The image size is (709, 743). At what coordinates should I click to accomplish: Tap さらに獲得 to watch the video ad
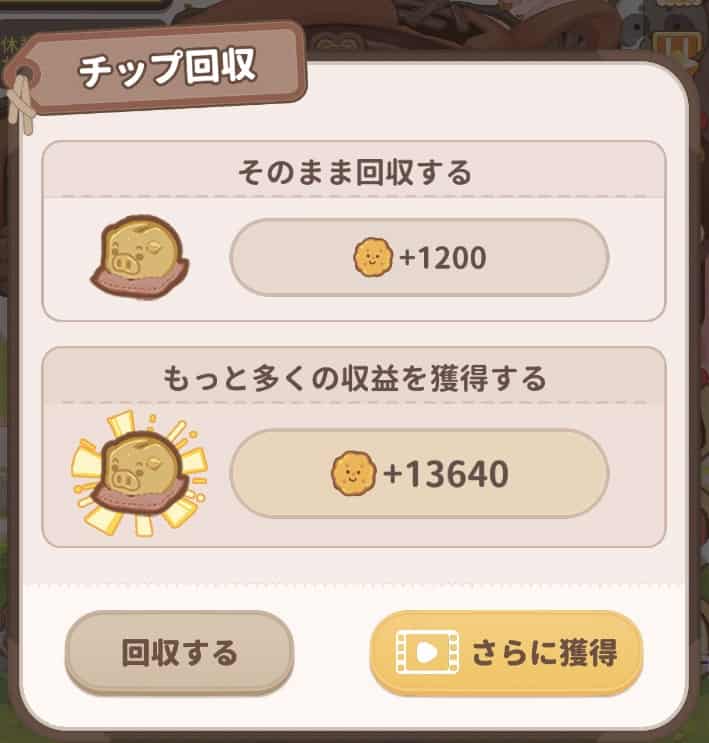(x=506, y=653)
